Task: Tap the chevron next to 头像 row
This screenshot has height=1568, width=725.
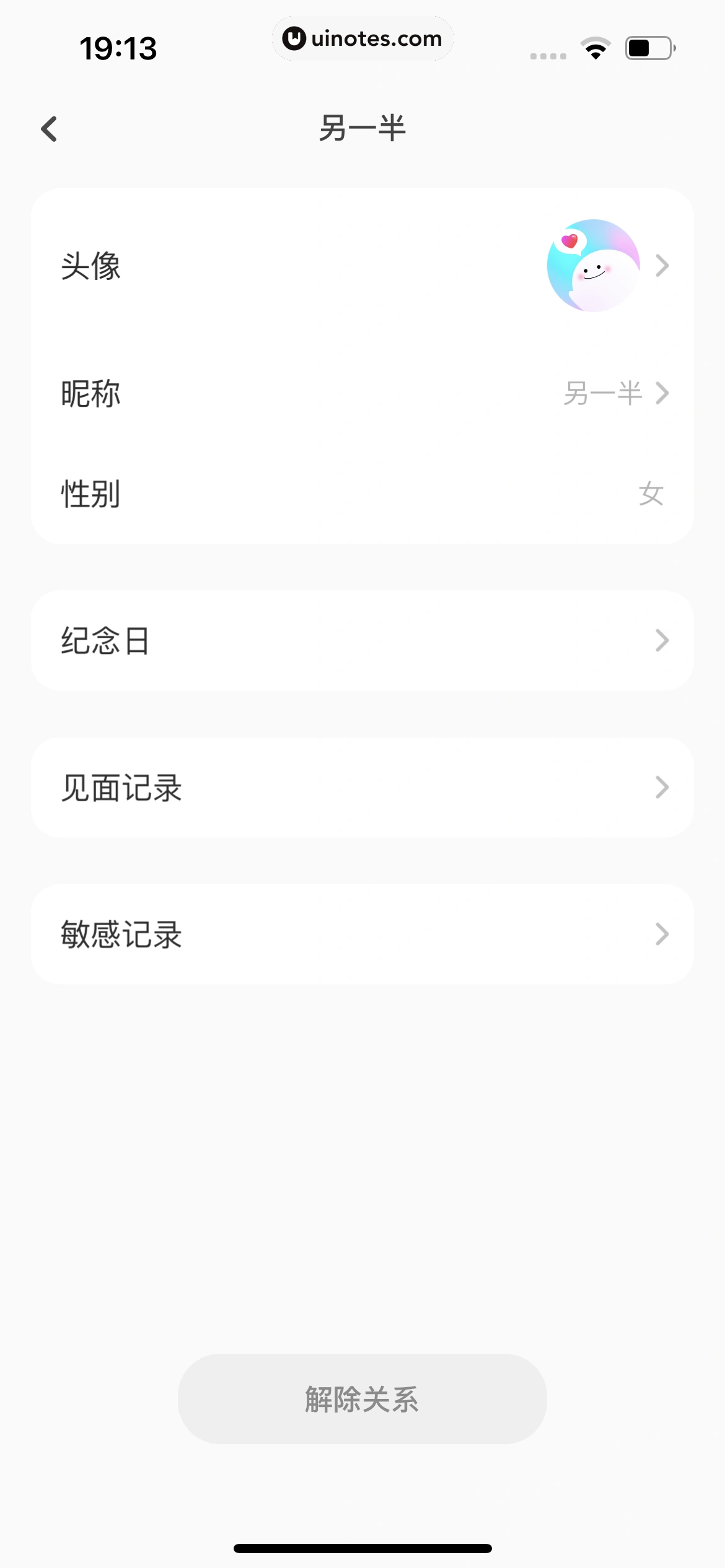Action: click(x=663, y=266)
